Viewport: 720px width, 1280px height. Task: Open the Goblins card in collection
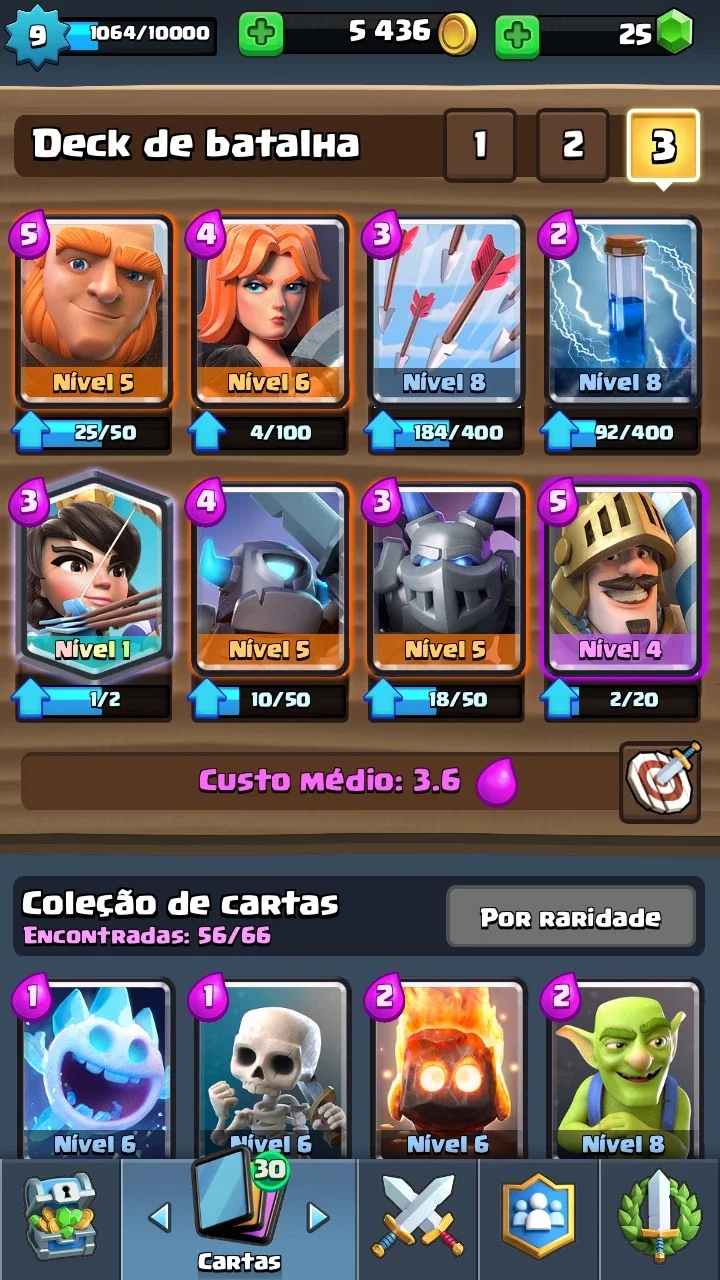(x=622, y=1070)
